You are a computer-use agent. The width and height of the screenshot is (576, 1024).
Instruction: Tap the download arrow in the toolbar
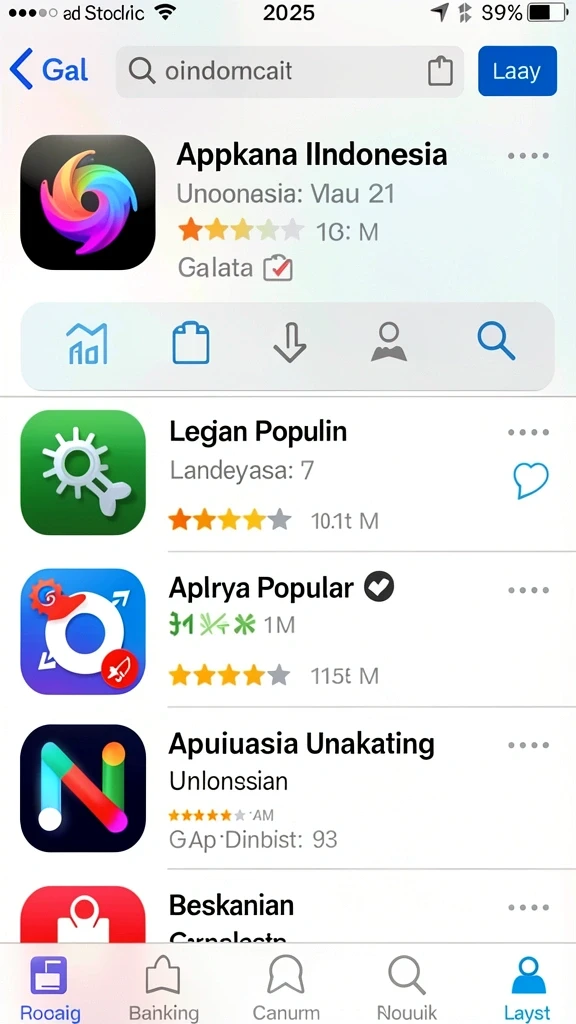pyautogui.click(x=289, y=343)
